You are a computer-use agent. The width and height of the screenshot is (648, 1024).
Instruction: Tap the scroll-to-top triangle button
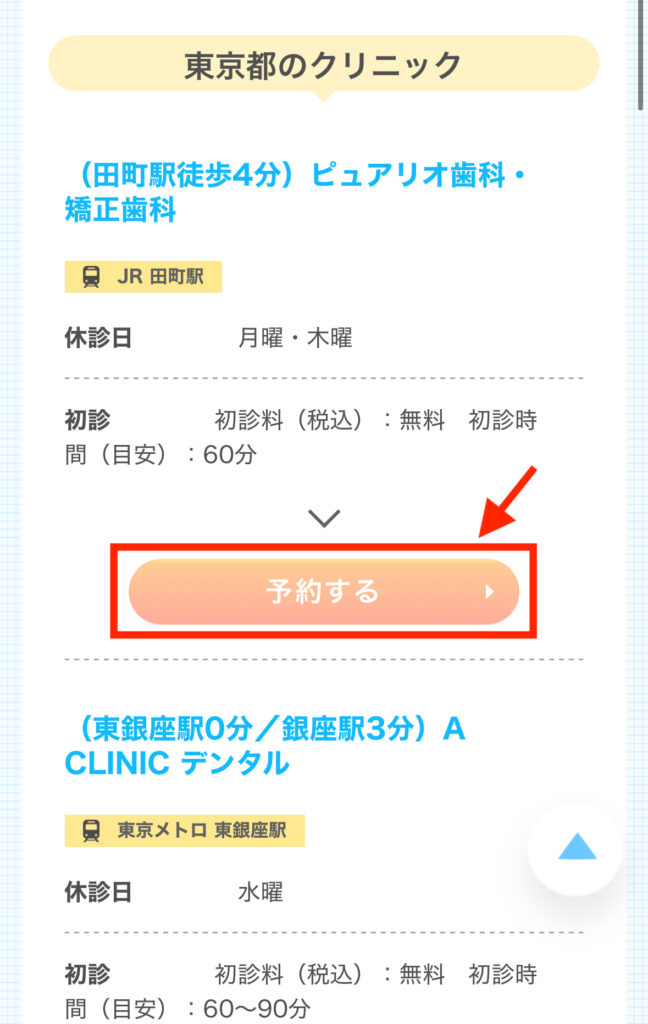[576, 849]
